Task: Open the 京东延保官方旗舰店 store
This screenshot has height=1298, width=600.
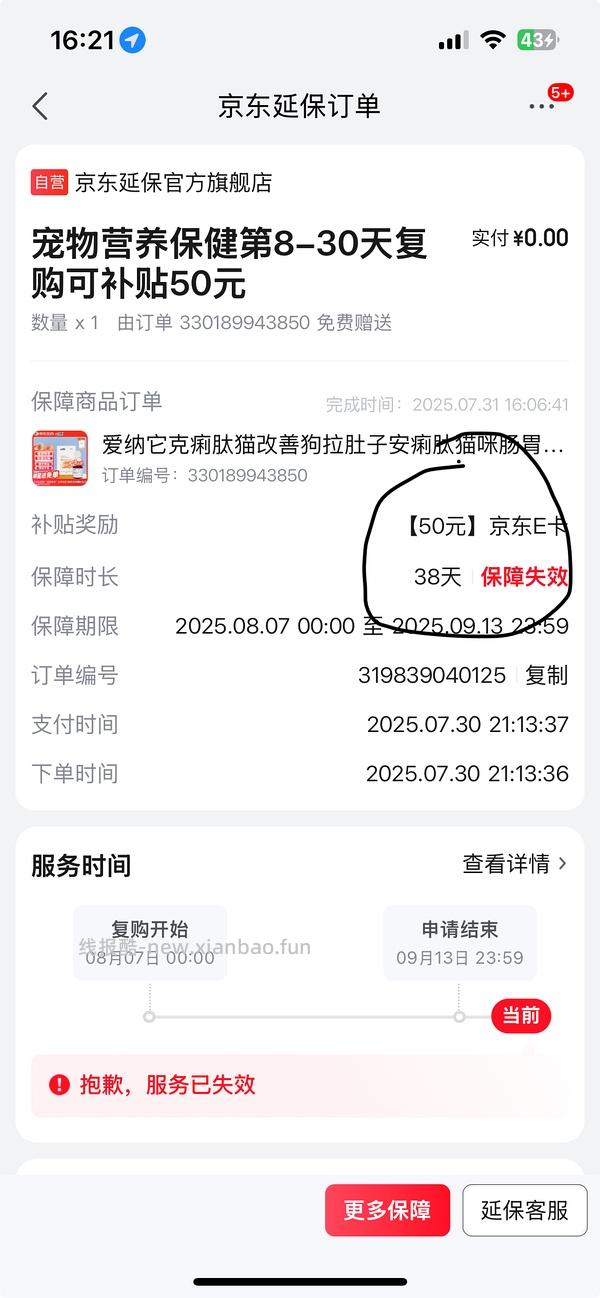Action: pos(172,183)
